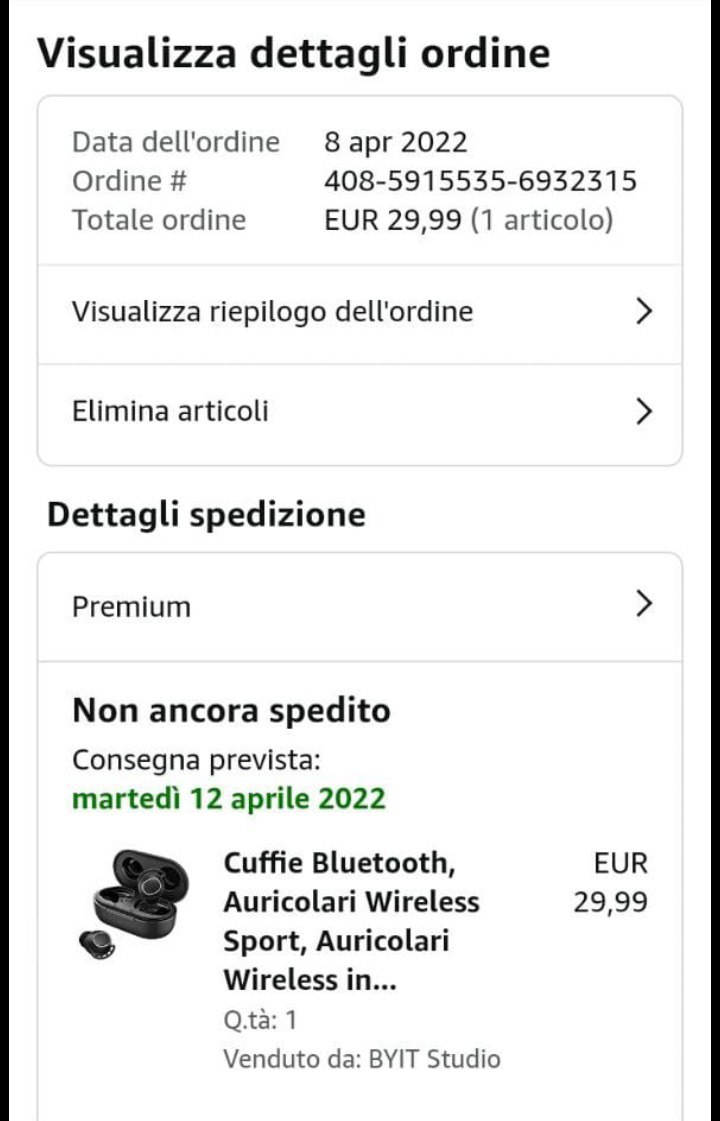Open the Premium shipping details
720x1121 pixels.
coord(360,606)
